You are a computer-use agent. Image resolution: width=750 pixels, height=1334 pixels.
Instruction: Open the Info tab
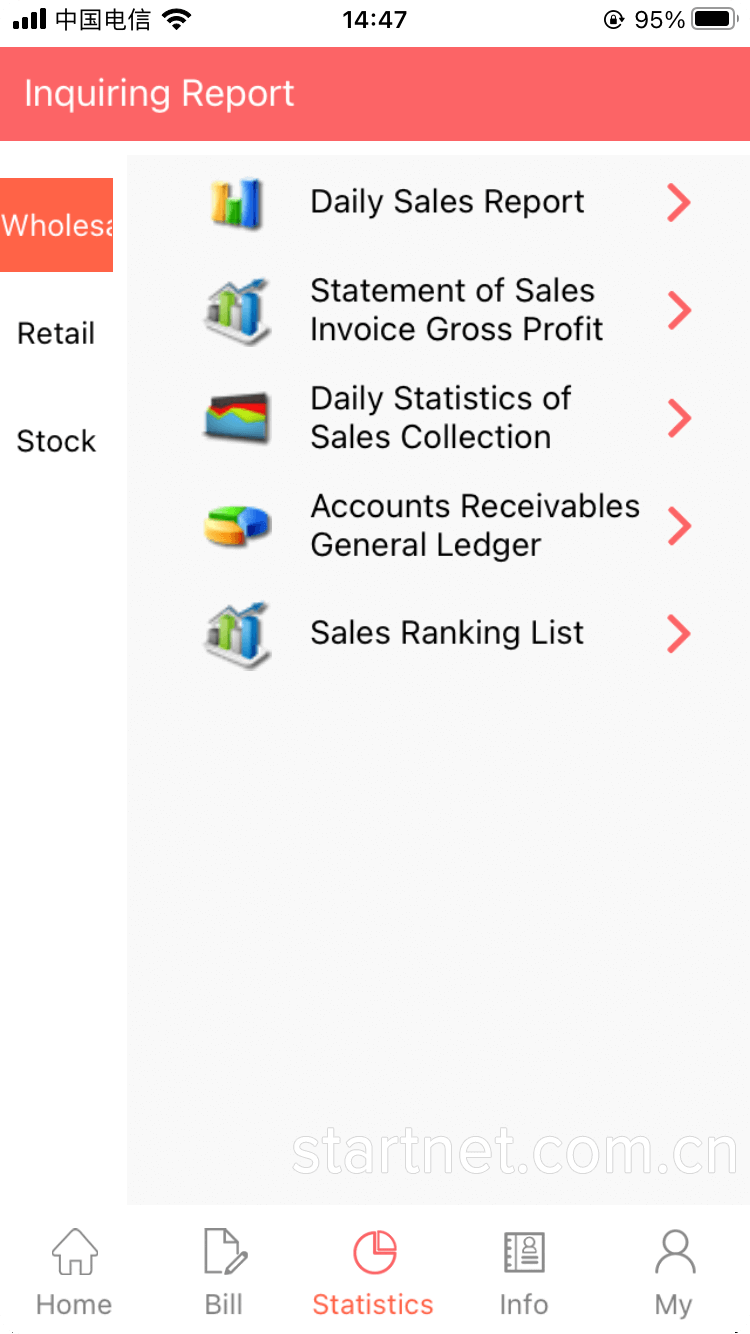[524, 1272]
